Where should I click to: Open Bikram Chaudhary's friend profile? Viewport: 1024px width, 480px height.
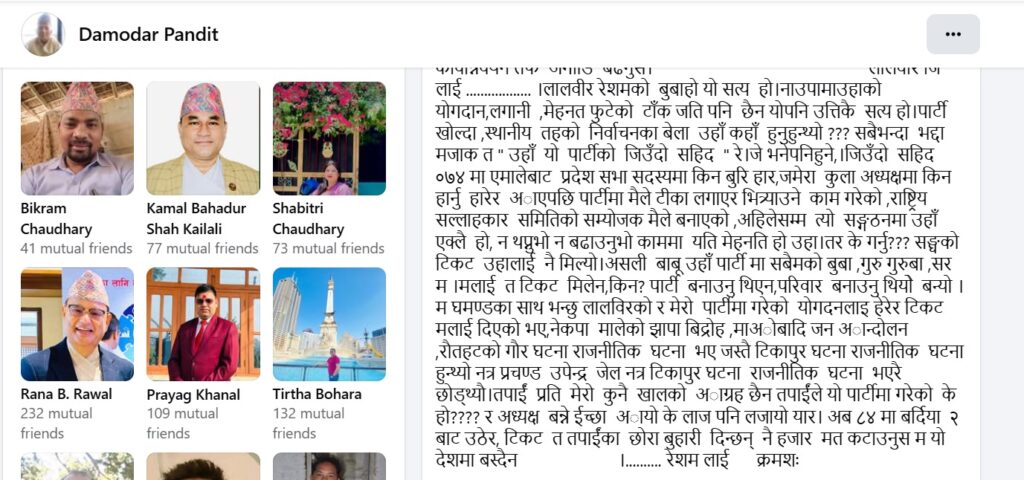coord(77,138)
